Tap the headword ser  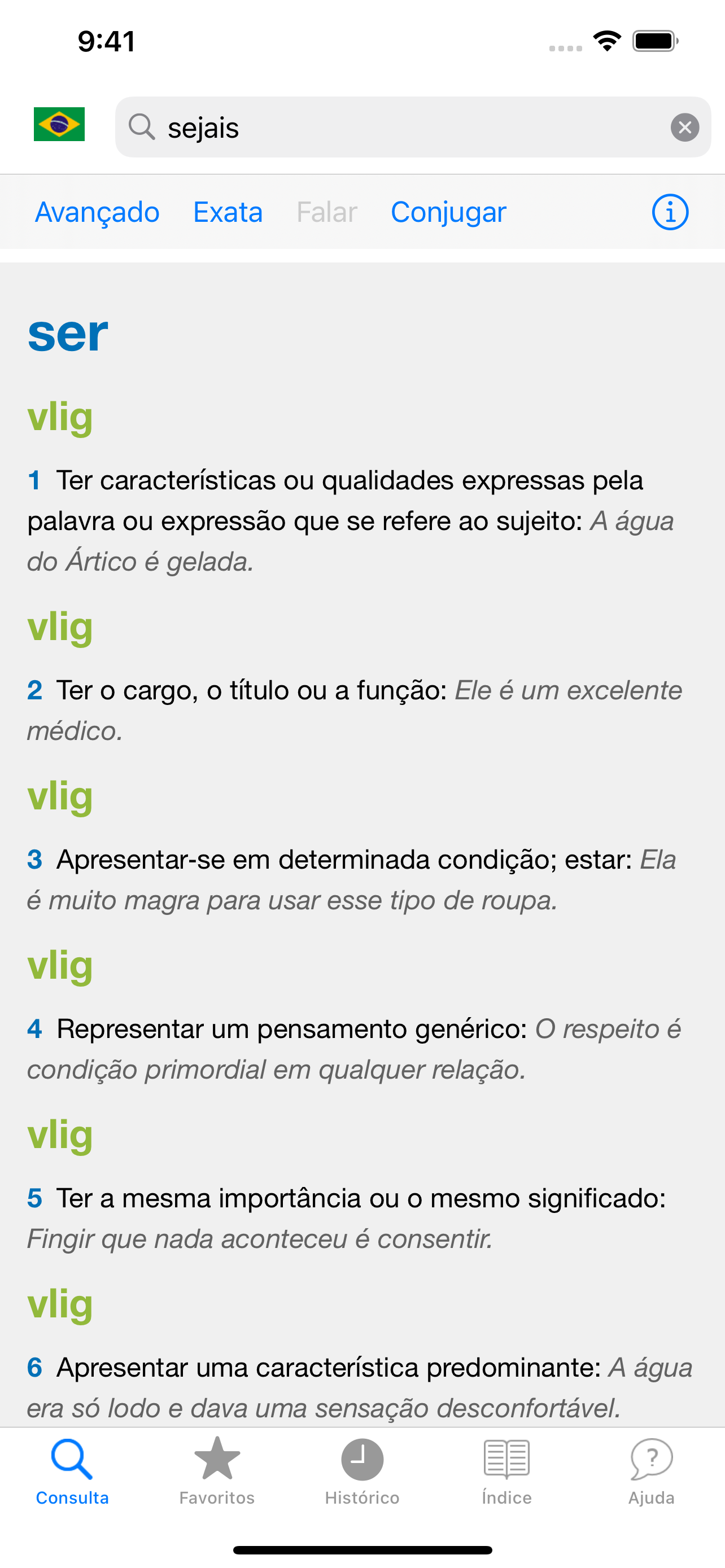[67, 334]
